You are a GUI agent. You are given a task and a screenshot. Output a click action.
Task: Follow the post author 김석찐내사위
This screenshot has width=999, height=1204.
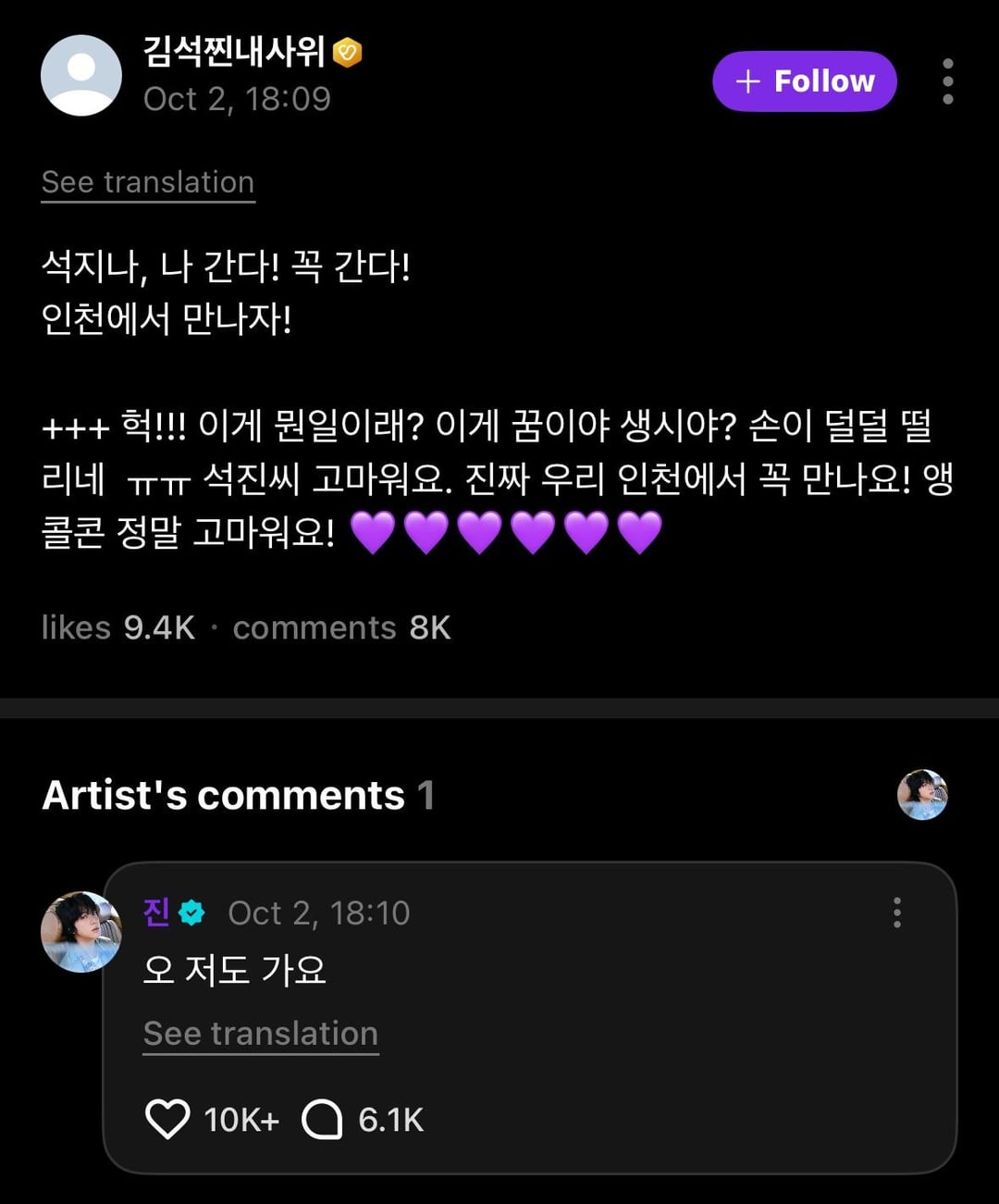click(x=804, y=81)
